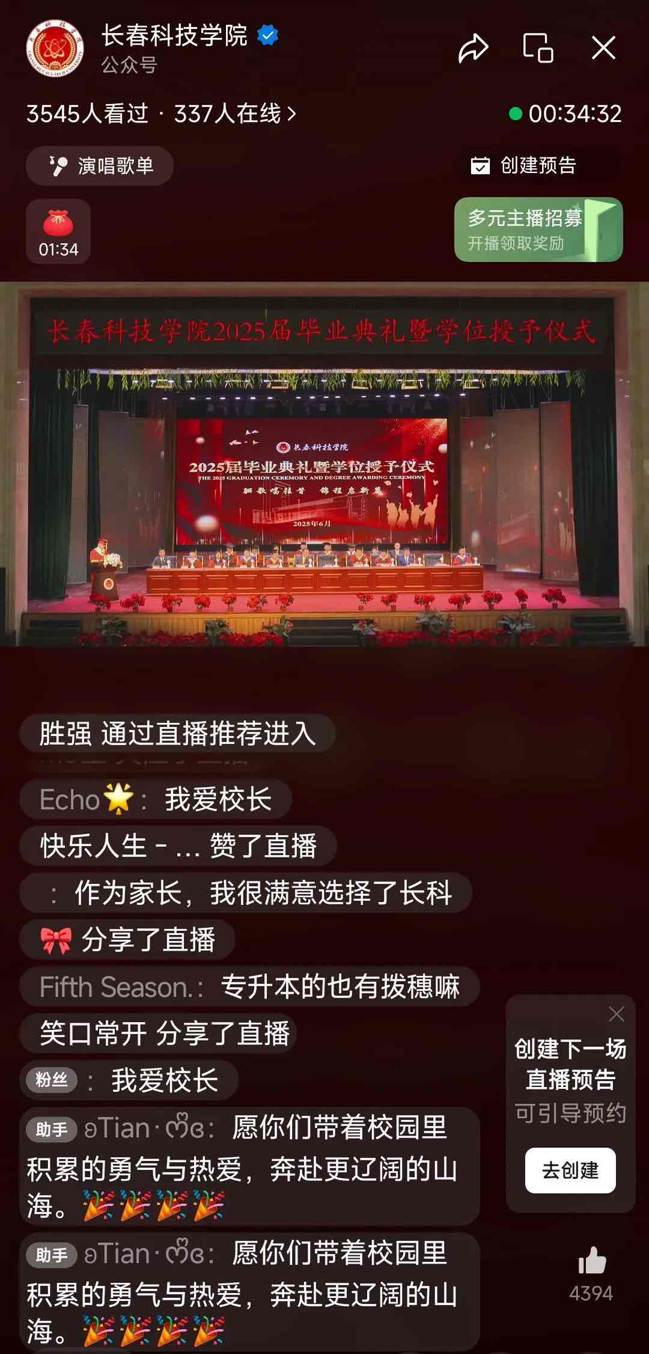Open the 多元主播招募 banner
Viewport: 649px width, 1354px height.
538,230
